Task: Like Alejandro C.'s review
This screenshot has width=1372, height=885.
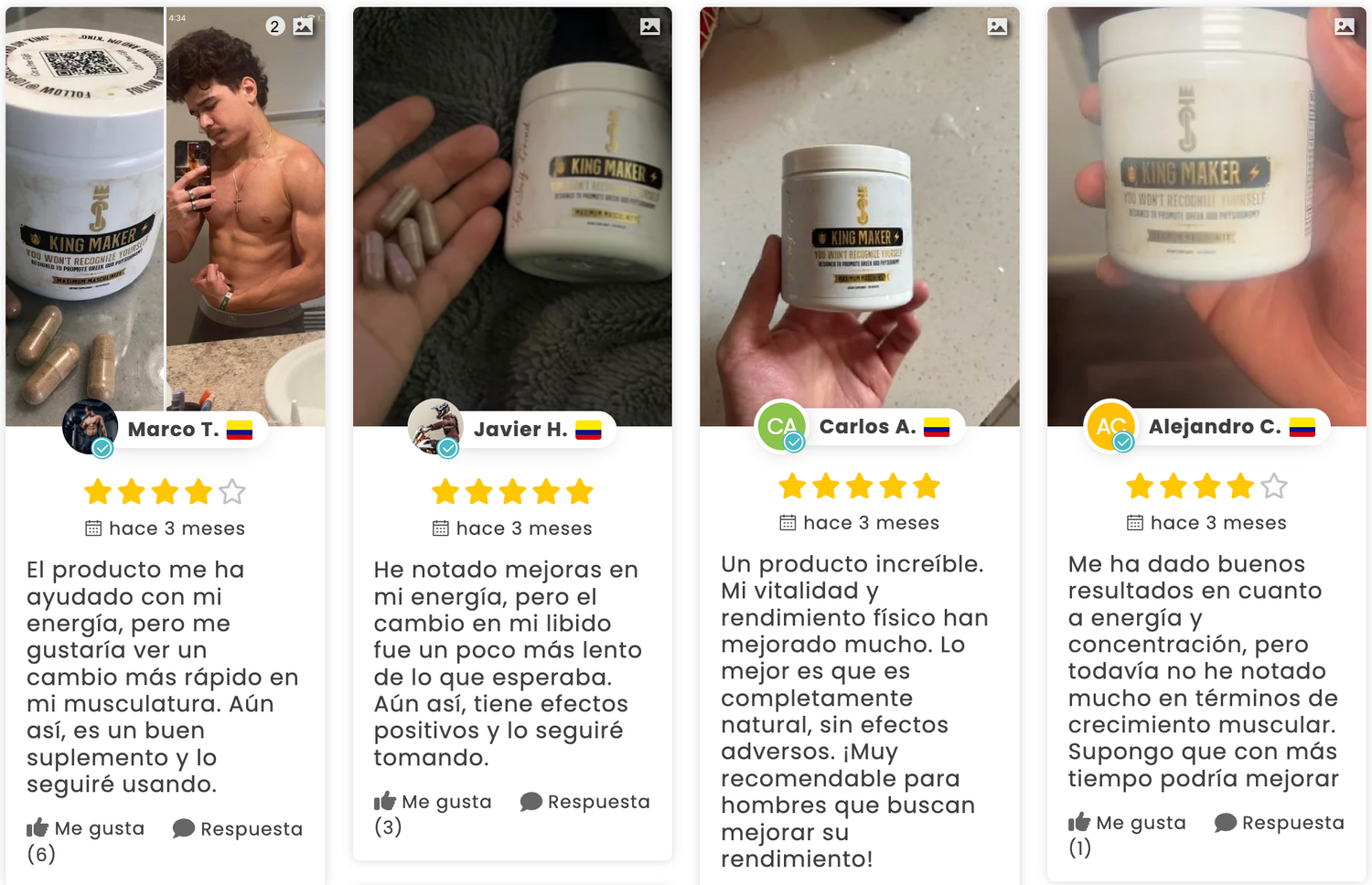Action: (1127, 823)
